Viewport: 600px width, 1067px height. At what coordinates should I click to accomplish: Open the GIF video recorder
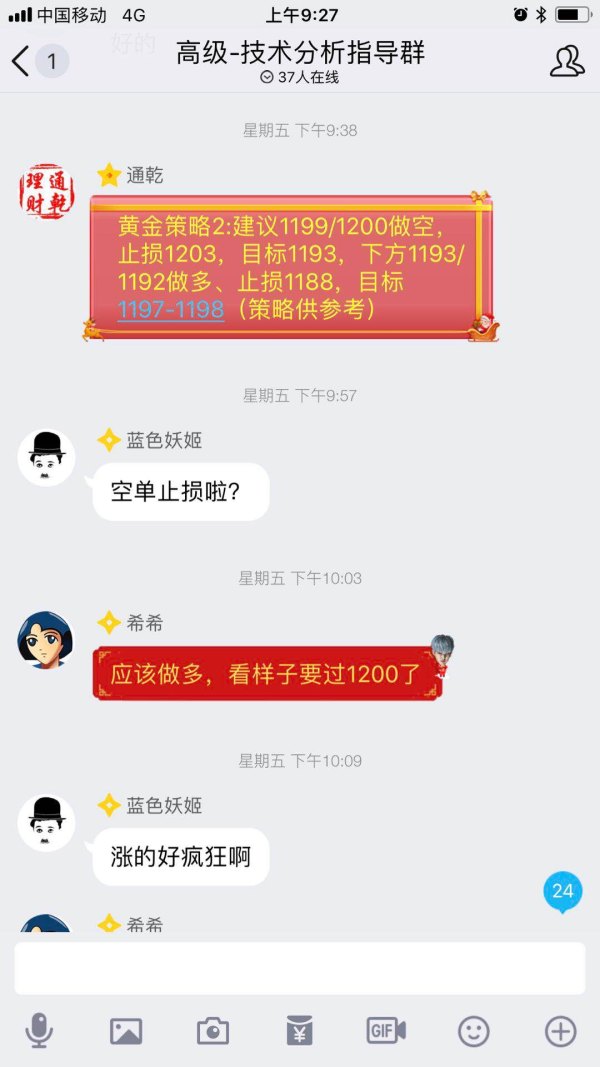point(386,1030)
